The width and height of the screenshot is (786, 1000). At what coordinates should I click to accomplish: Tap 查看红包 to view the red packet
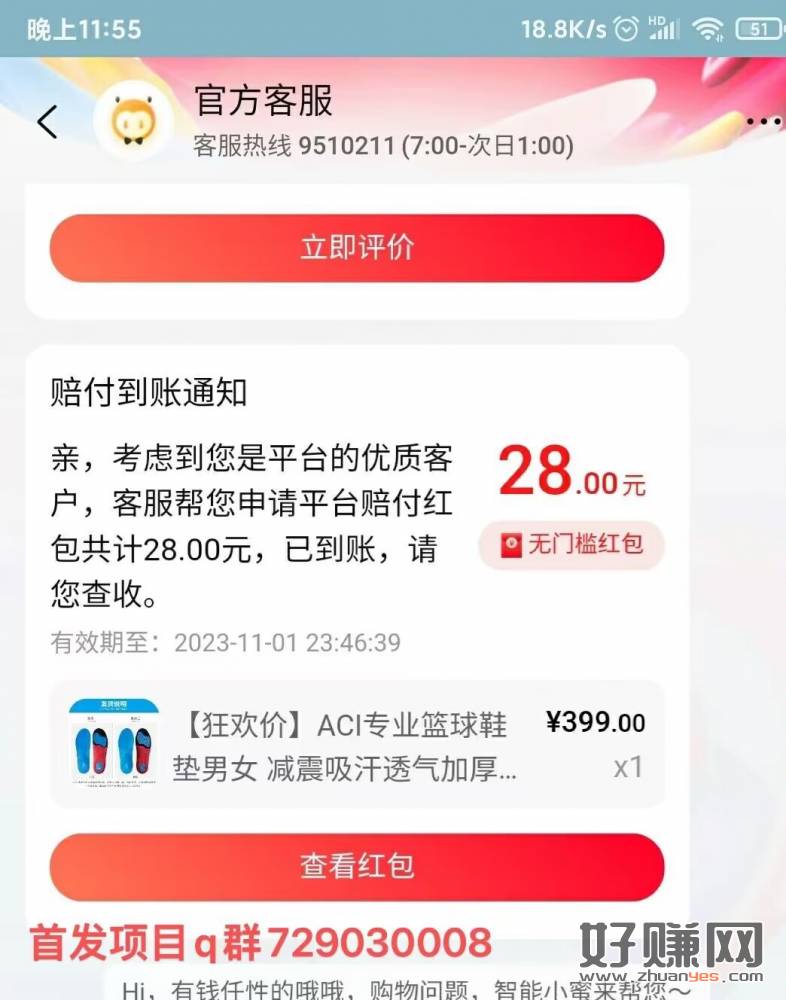click(x=357, y=866)
